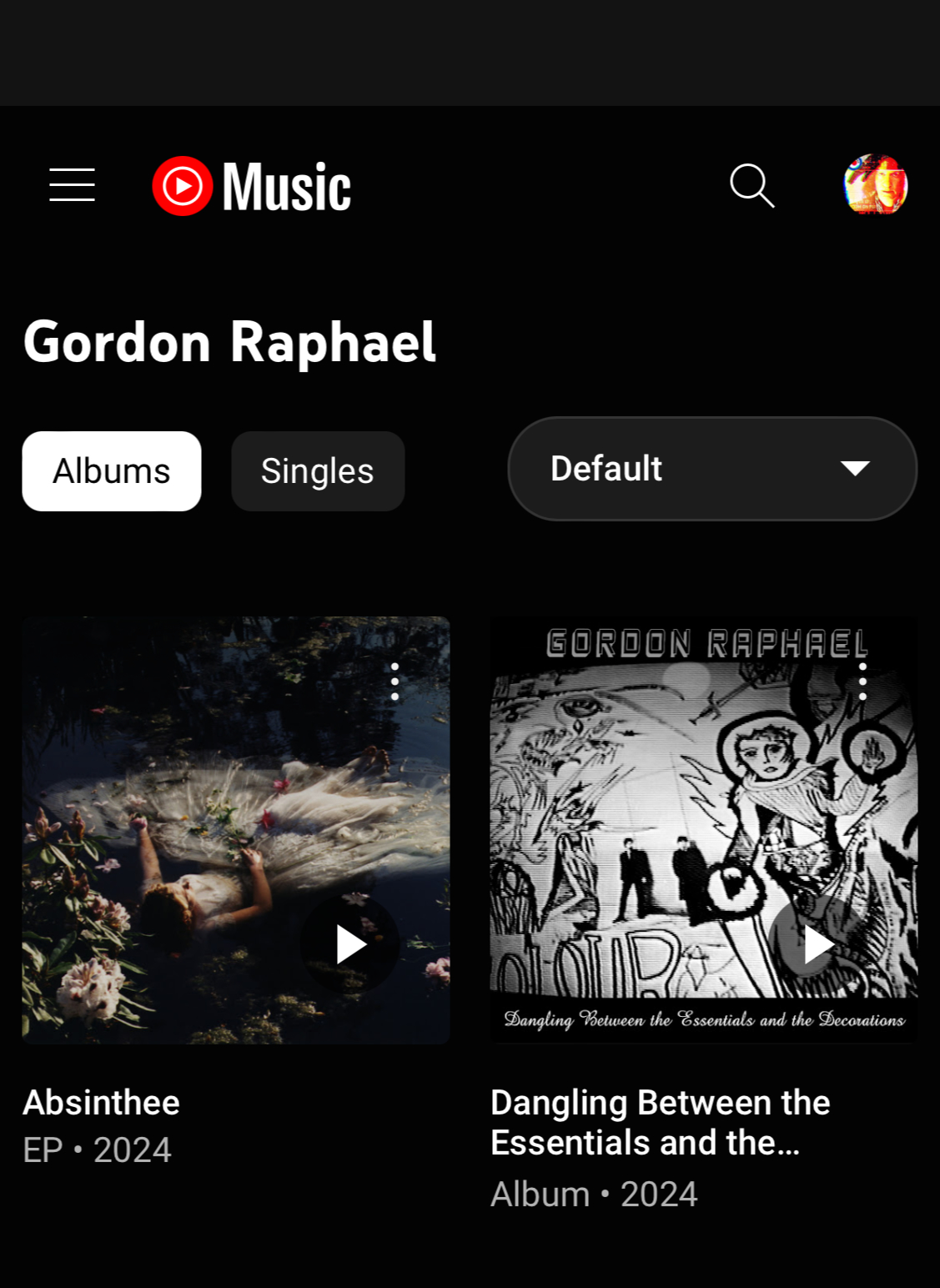Viewport: 940px width, 1288px height.
Task: Tap the YouTube Music home logo
Action: pyautogui.click(x=252, y=186)
